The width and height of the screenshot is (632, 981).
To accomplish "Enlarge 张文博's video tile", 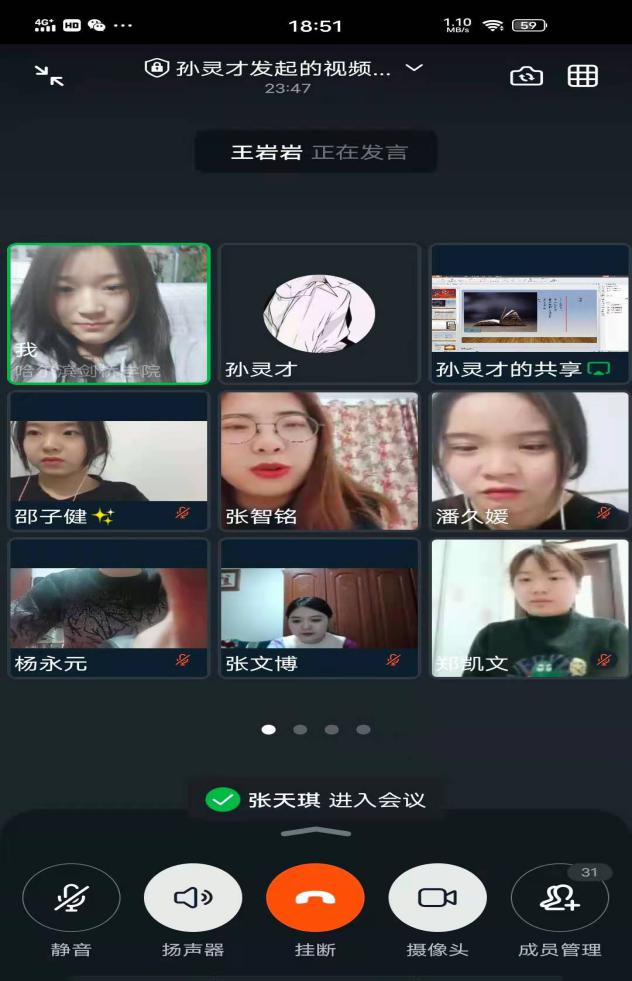I will coord(319,608).
